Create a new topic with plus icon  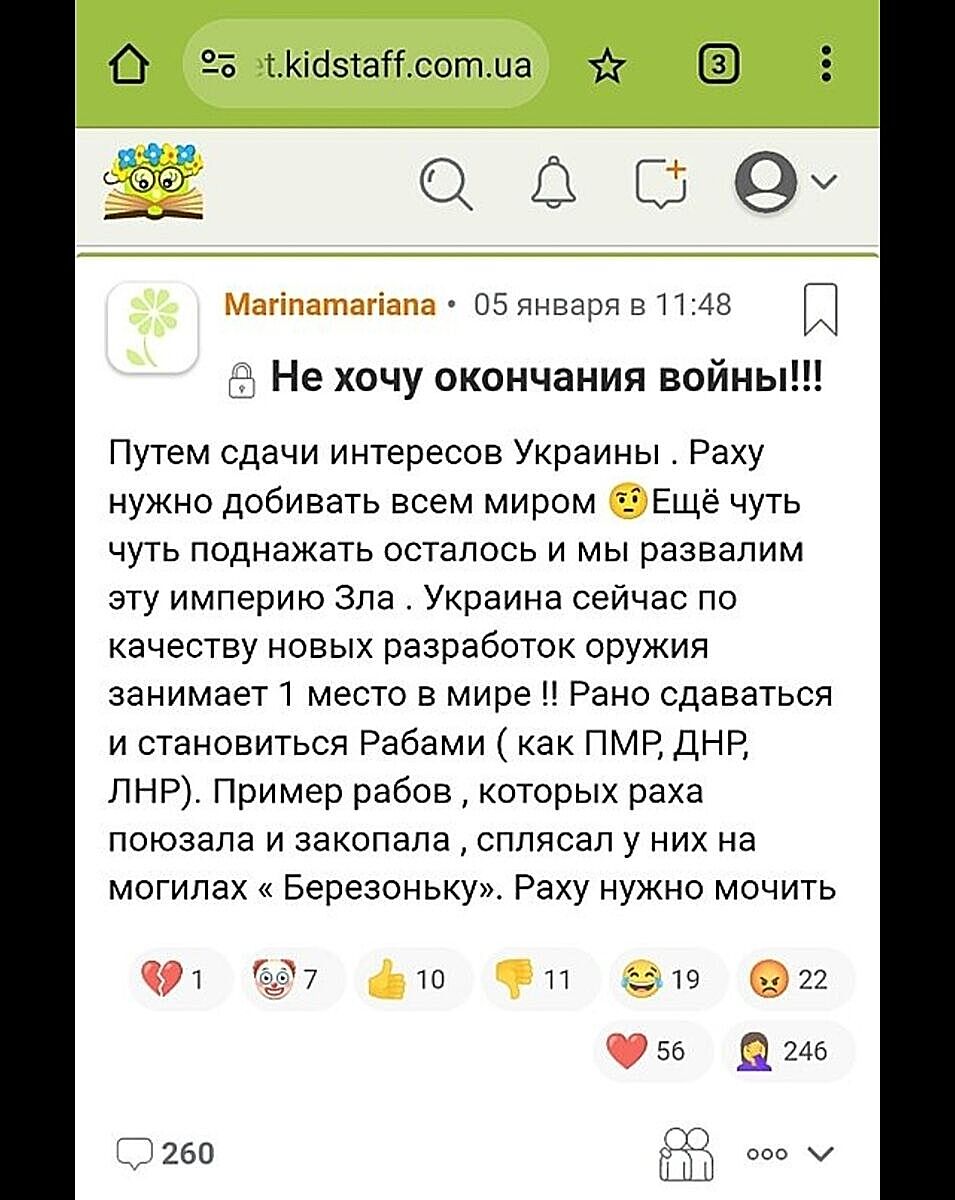coord(661,184)
